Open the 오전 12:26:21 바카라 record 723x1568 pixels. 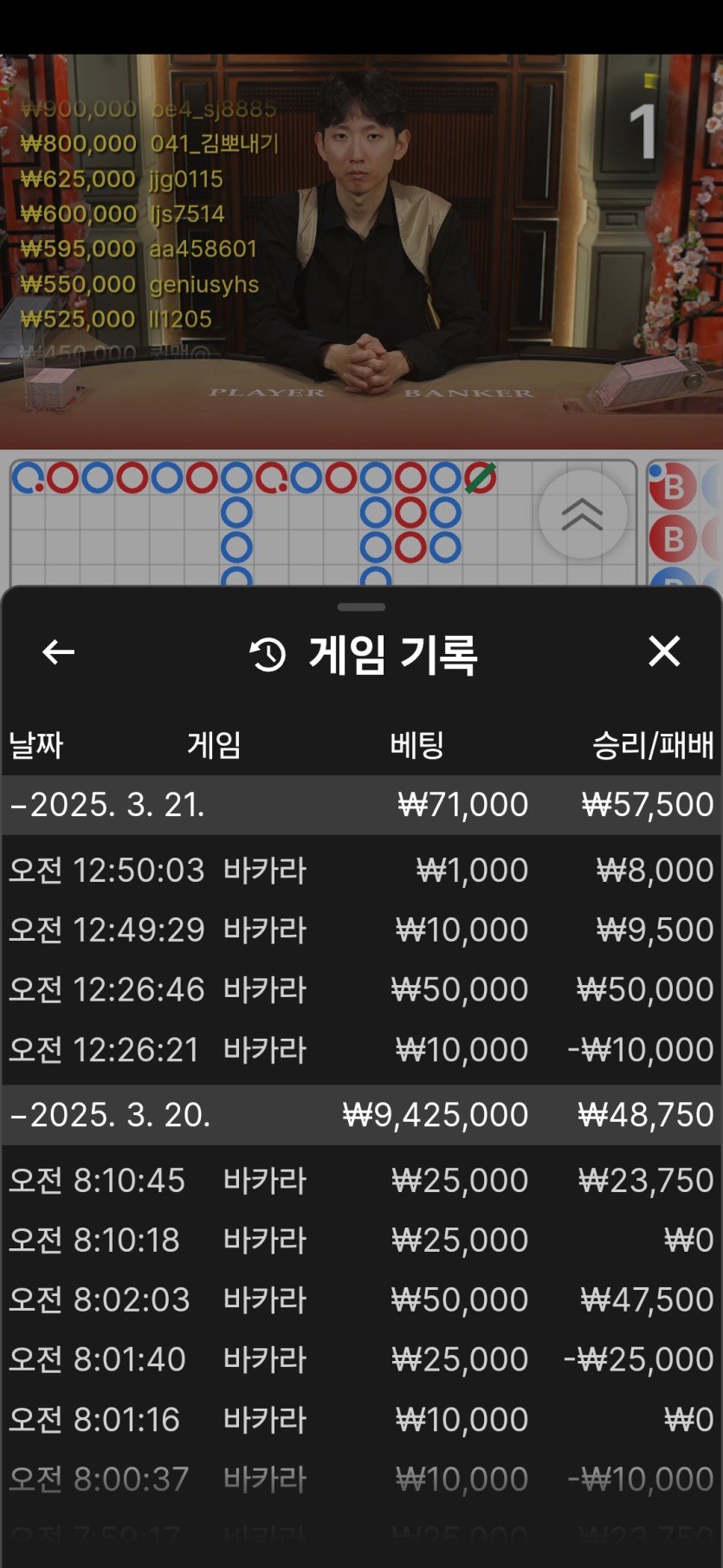[x=362, y=1050]
